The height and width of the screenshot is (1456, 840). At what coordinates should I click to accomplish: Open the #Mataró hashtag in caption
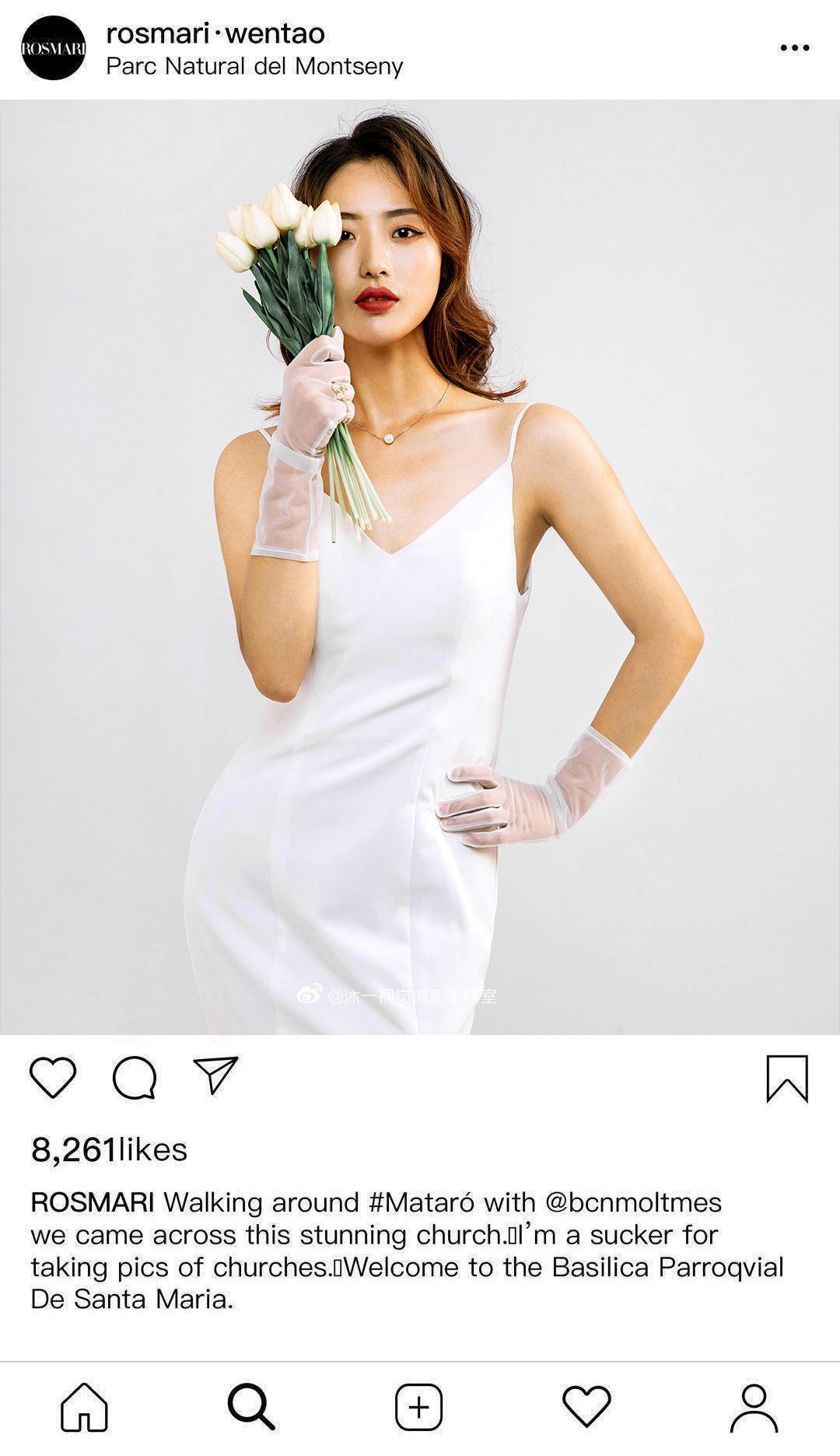click(x=421, y=1202)
